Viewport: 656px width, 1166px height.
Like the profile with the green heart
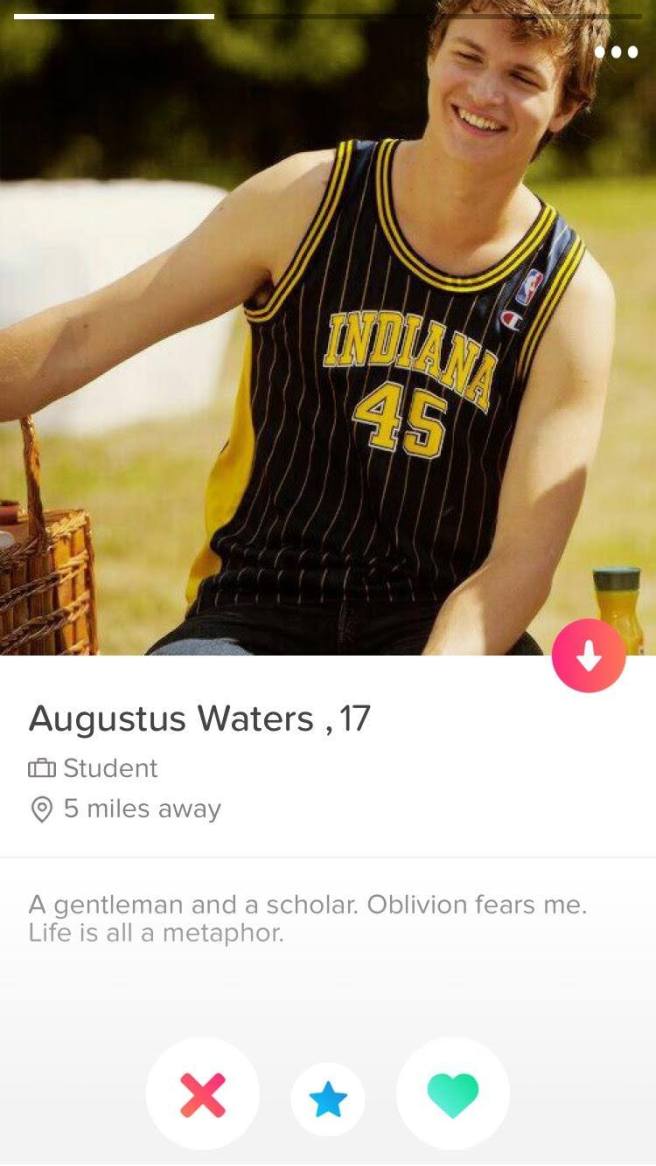coord(453,1095)
